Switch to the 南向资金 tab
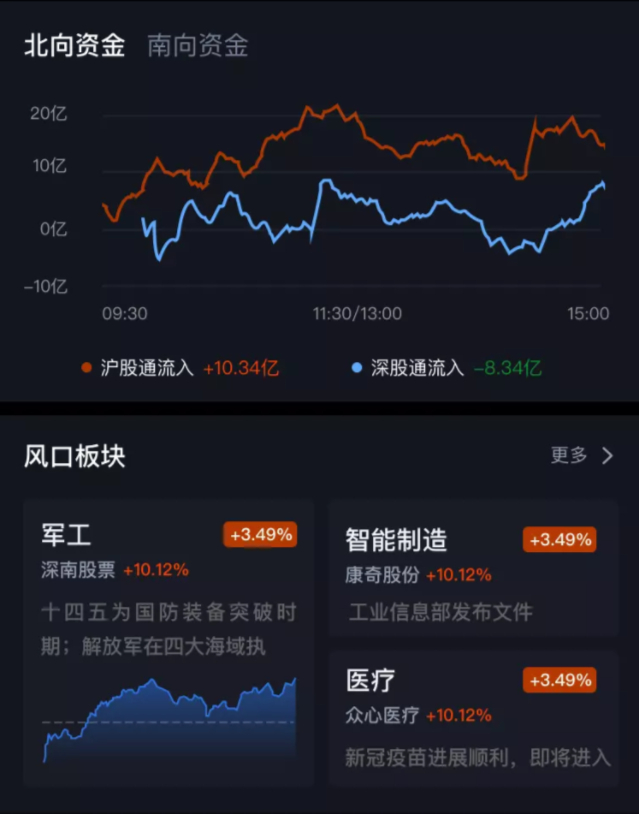 pyautogui.click(x=197, y=46)
